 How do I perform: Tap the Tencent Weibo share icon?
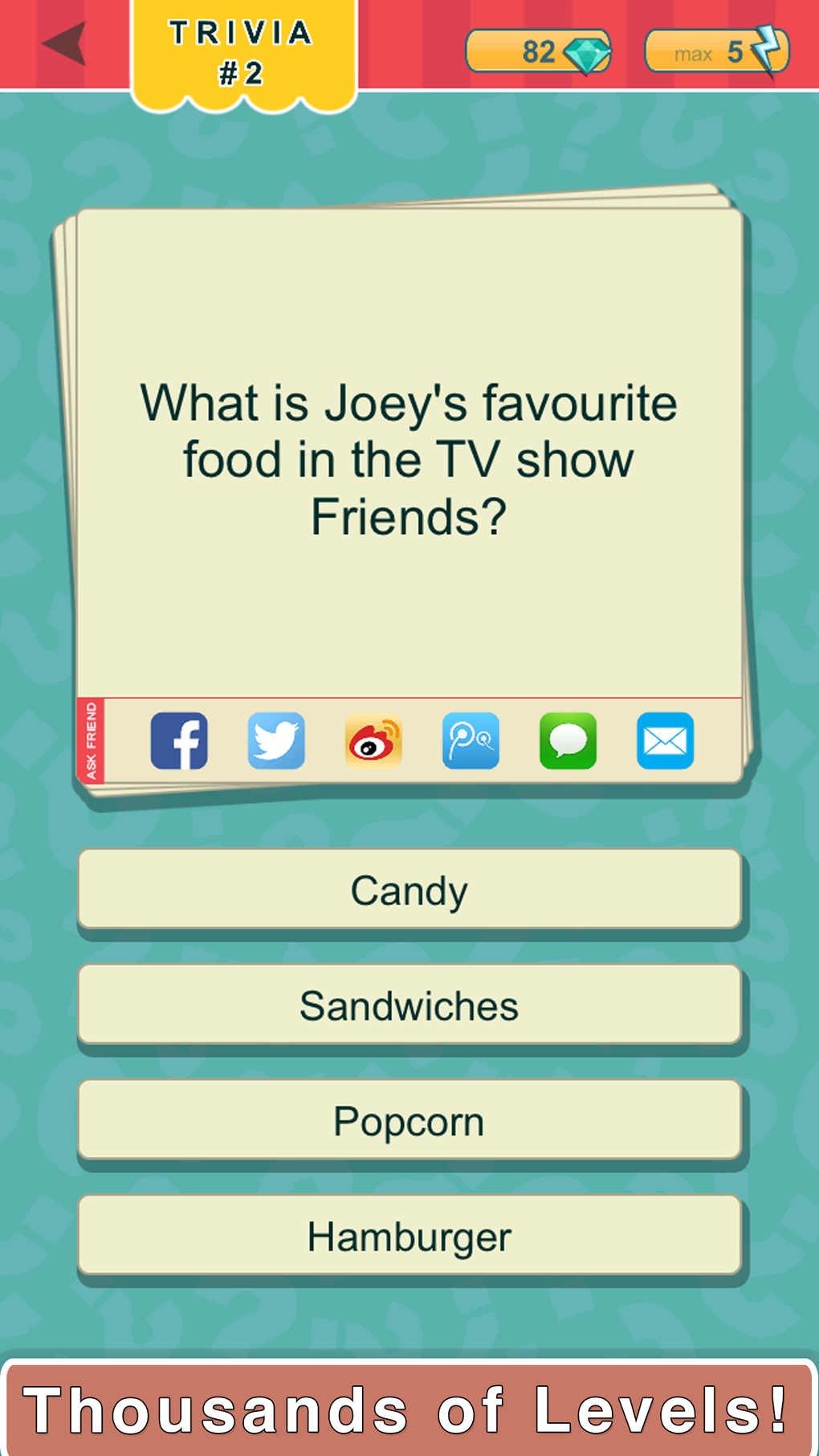point(471,742)
